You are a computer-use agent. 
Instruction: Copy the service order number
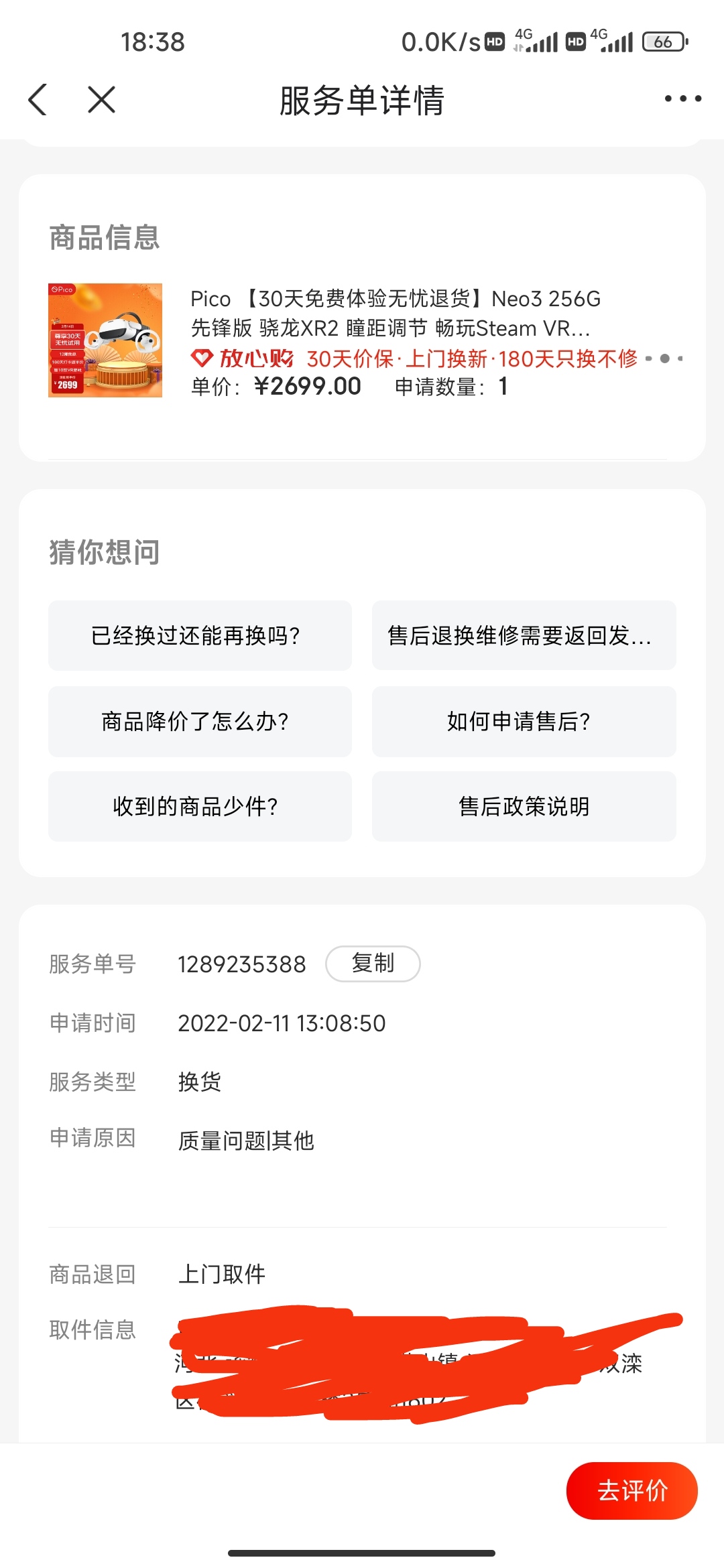(373, 964)
